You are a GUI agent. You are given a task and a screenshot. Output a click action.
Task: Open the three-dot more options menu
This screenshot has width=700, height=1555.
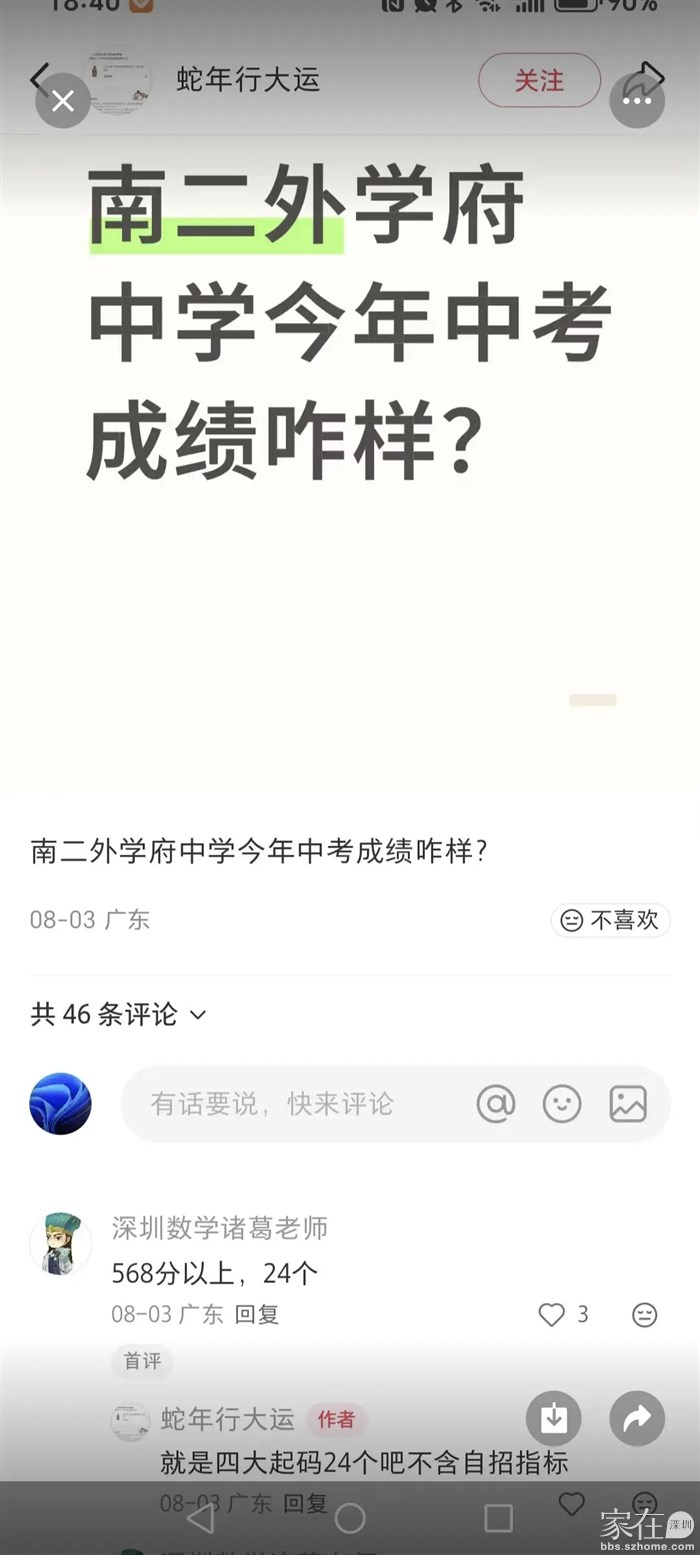637,101
